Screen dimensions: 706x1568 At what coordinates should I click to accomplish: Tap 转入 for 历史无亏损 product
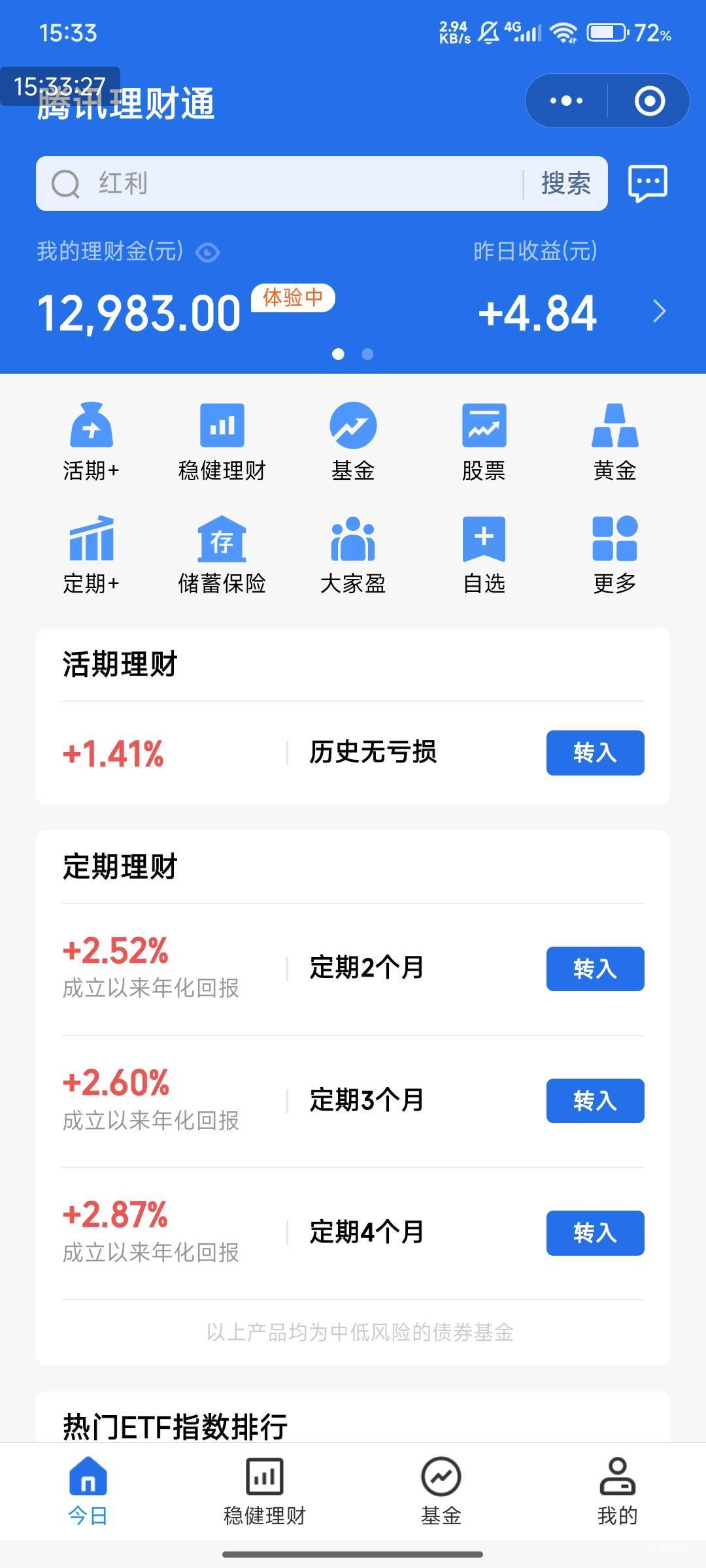(595, 753)
